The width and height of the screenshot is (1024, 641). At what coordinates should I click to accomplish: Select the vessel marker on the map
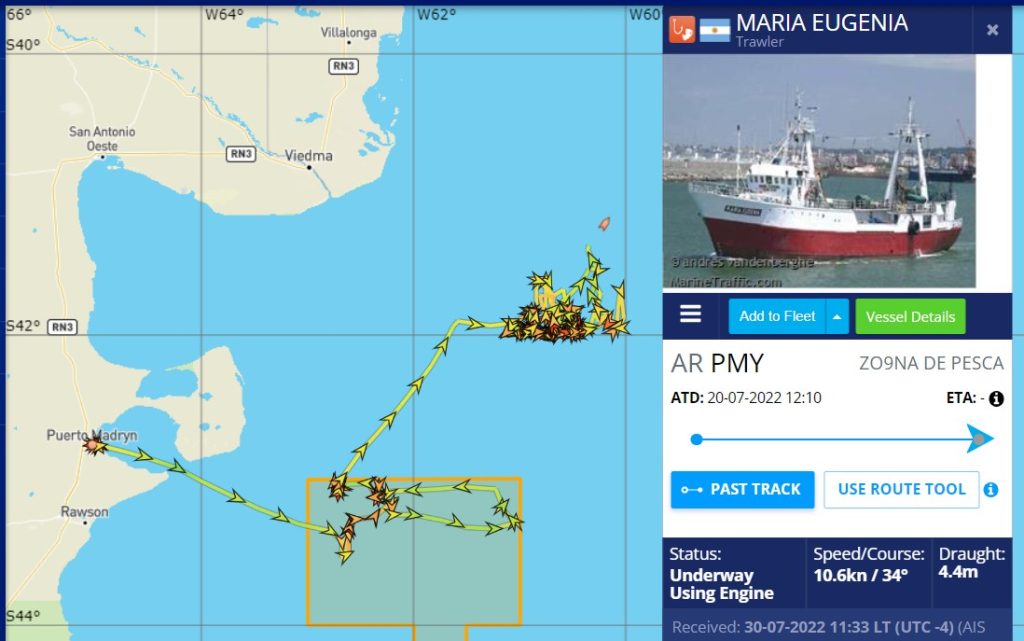[604, 224]
